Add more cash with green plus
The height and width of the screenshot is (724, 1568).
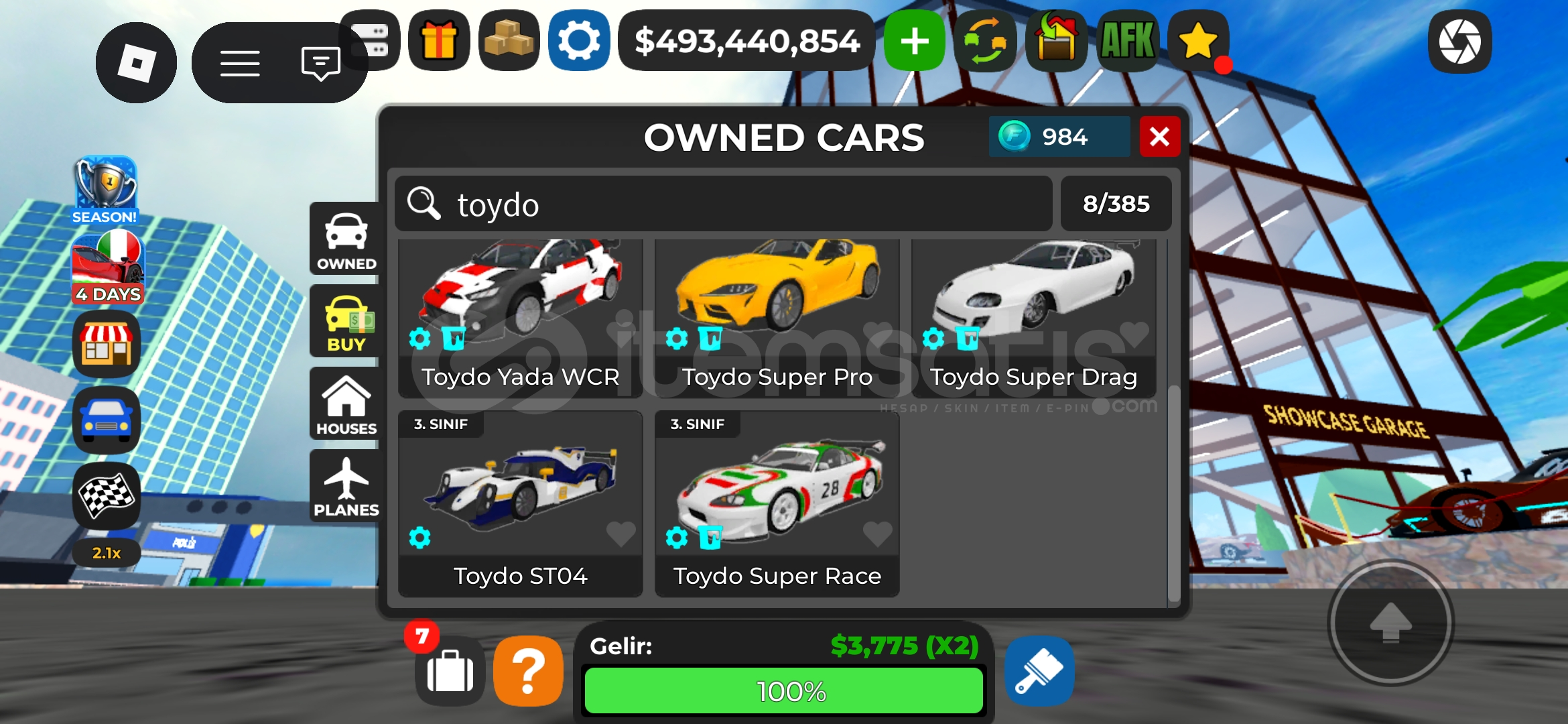click(915, 41)
